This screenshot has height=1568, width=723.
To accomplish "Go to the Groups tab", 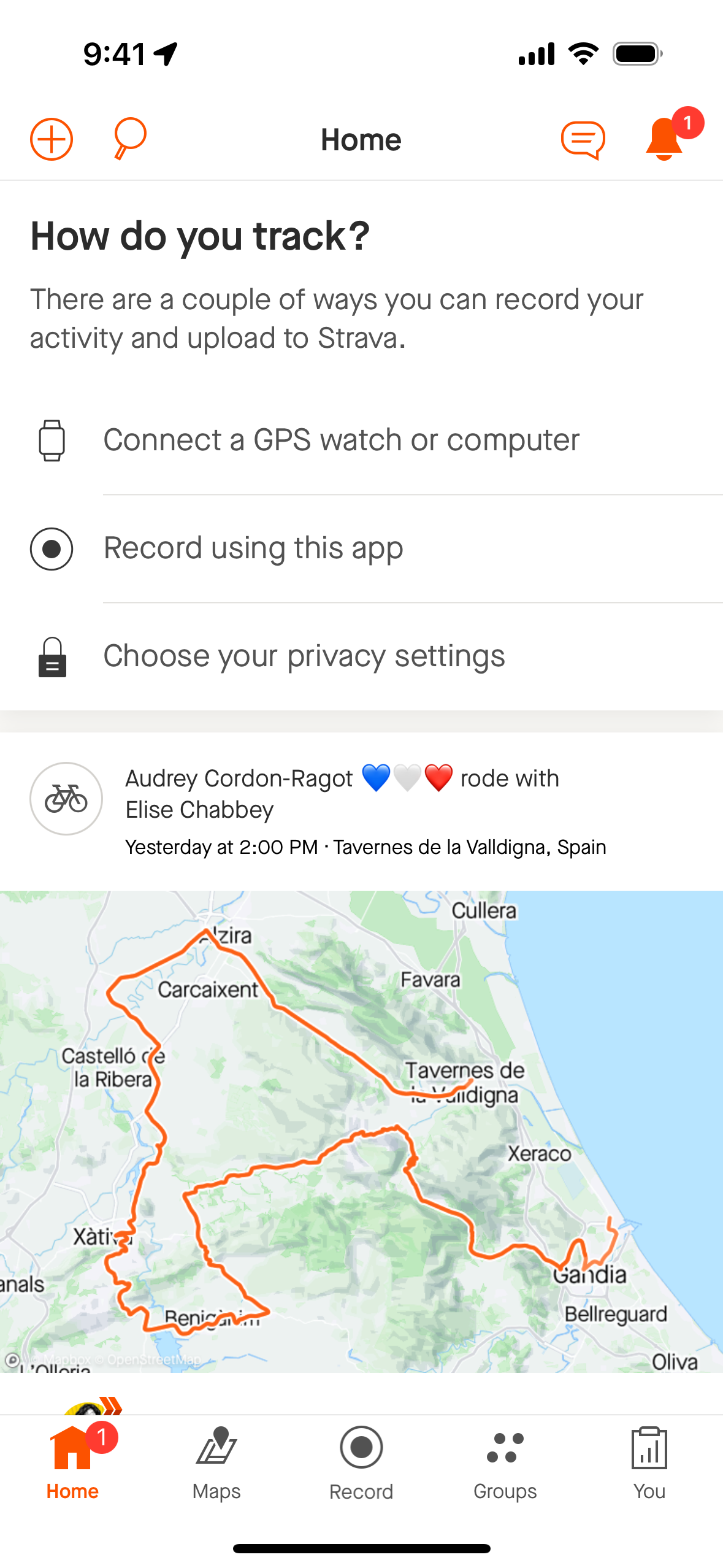I will coord(505,1463).
